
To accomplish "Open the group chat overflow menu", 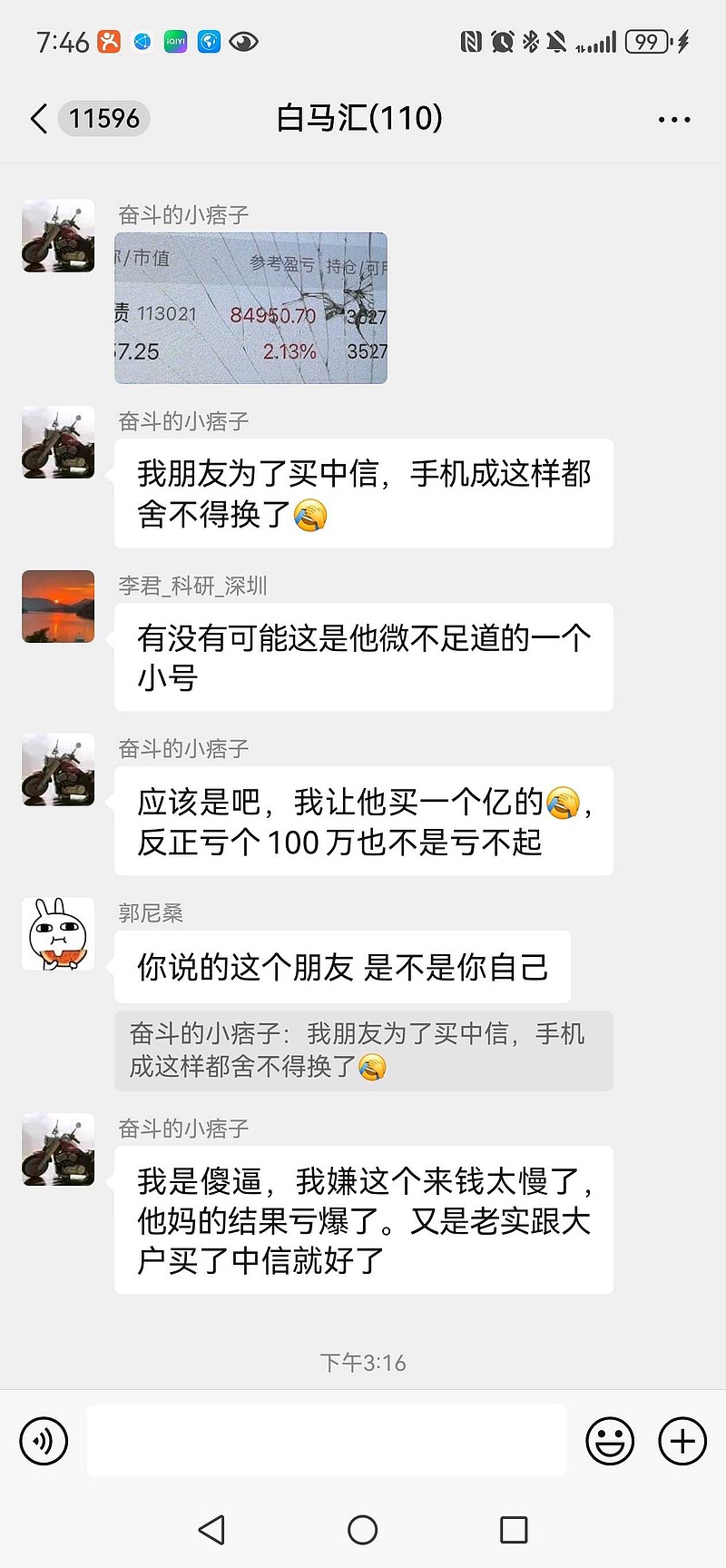I will pyautogui.click(x=673, y=119).
